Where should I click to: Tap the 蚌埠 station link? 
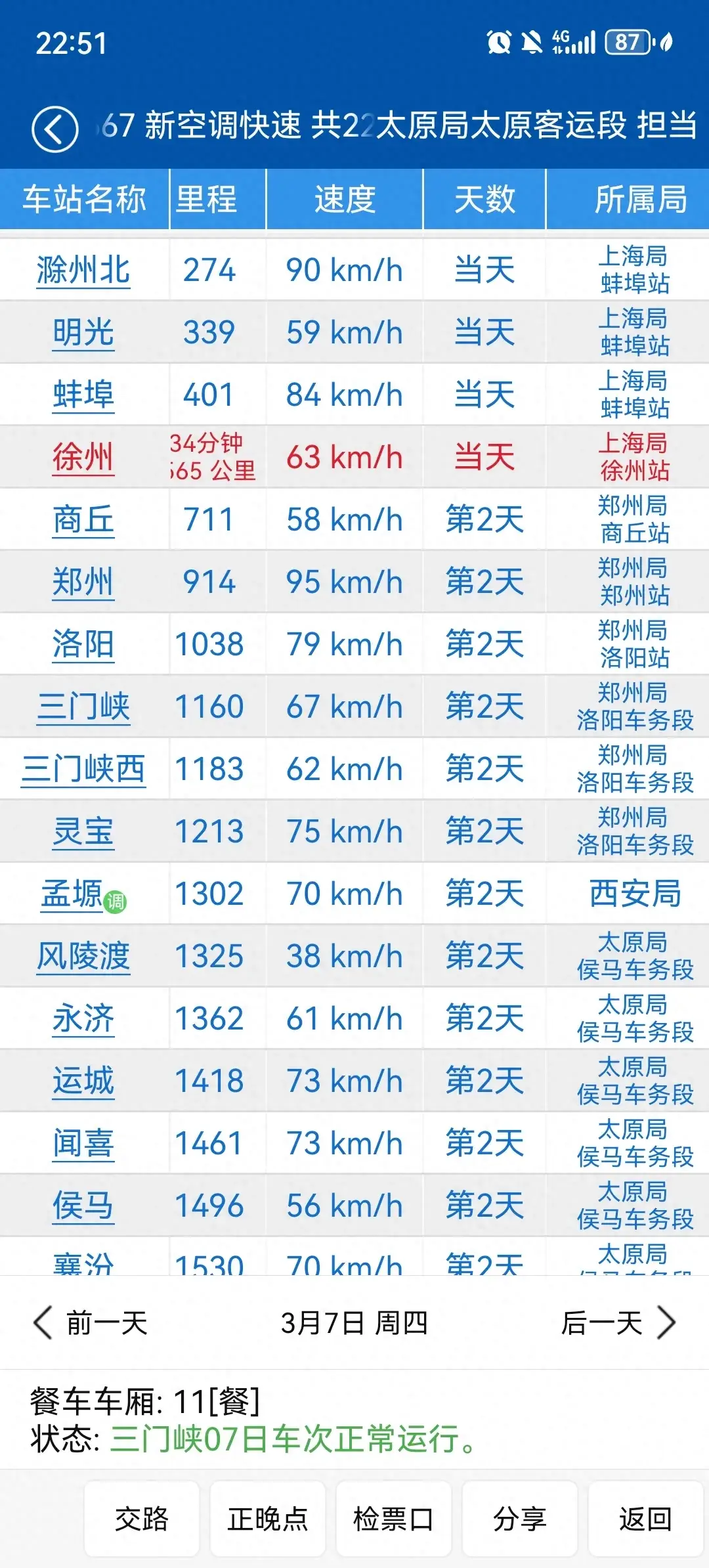click(83, 395)
